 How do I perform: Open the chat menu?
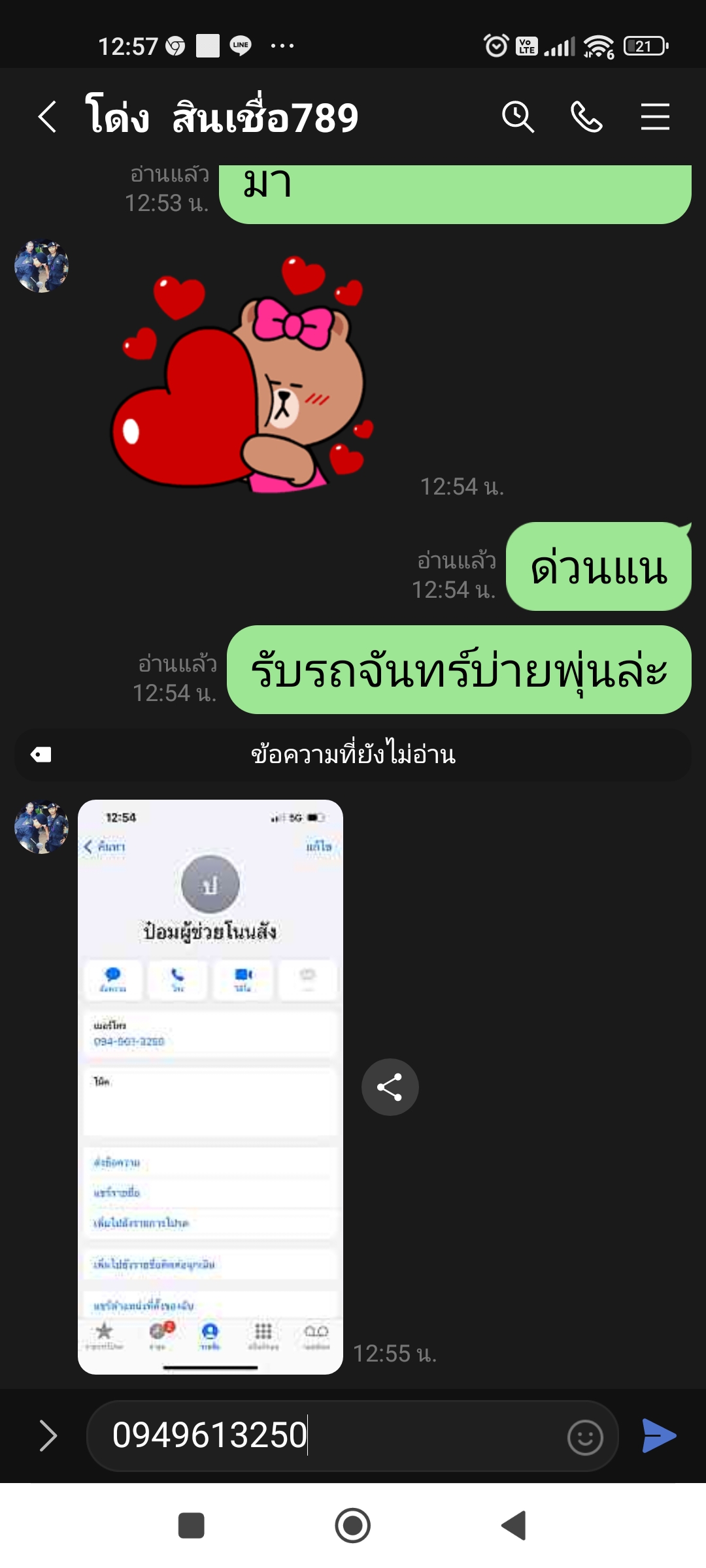[655, 118]
